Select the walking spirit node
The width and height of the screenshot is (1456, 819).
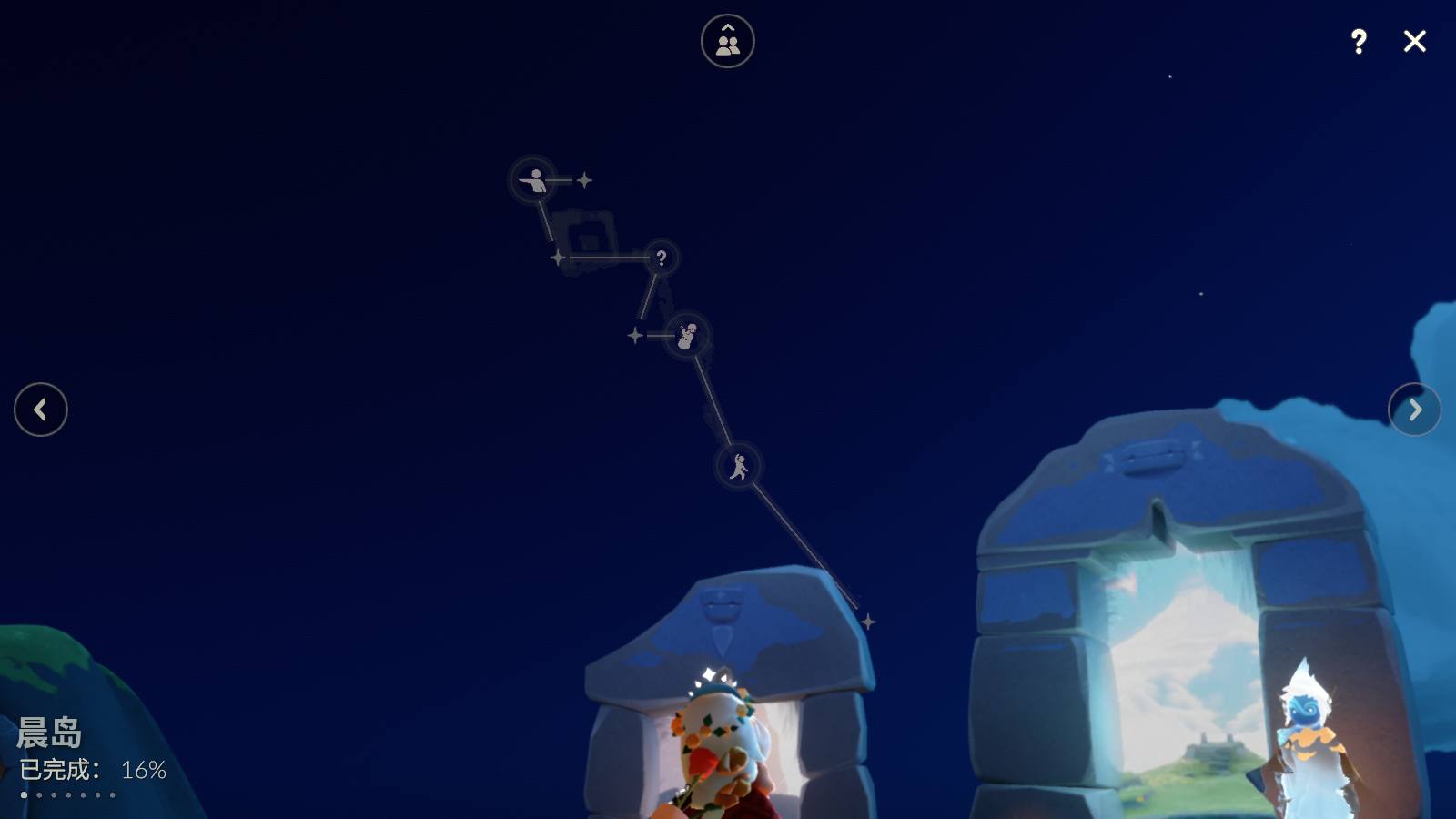pos(738,467)
